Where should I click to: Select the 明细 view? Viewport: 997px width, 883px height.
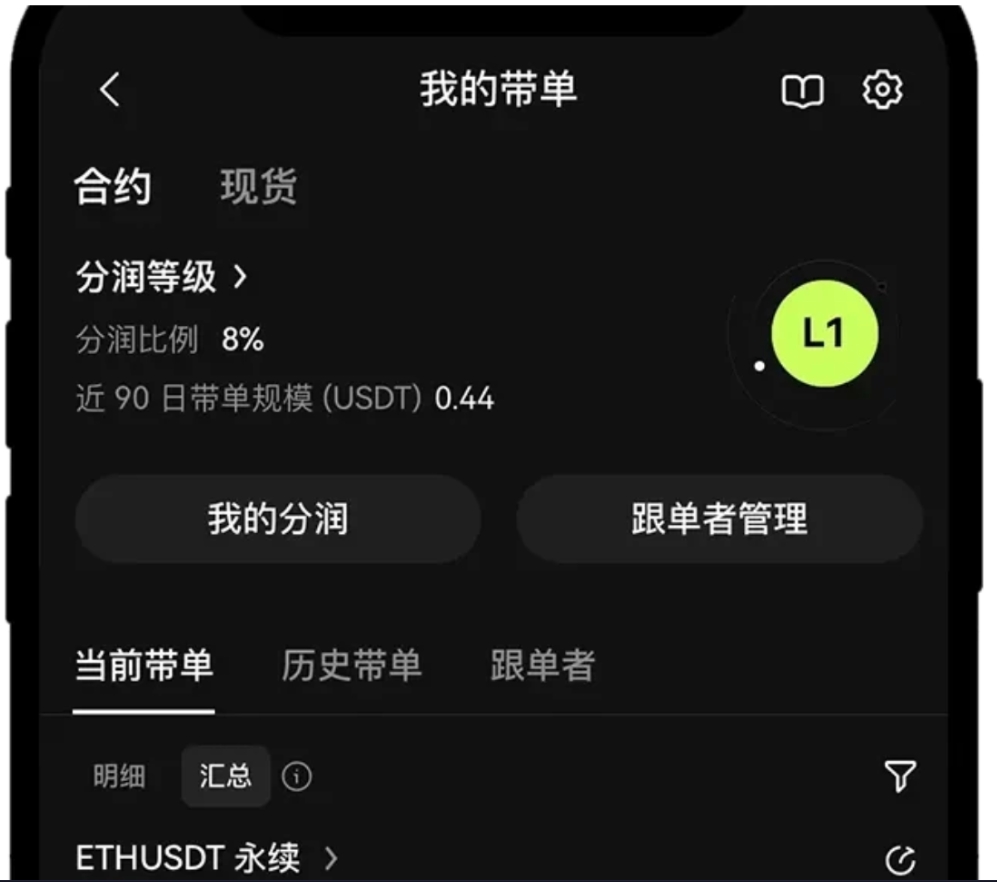pos(119,776)
